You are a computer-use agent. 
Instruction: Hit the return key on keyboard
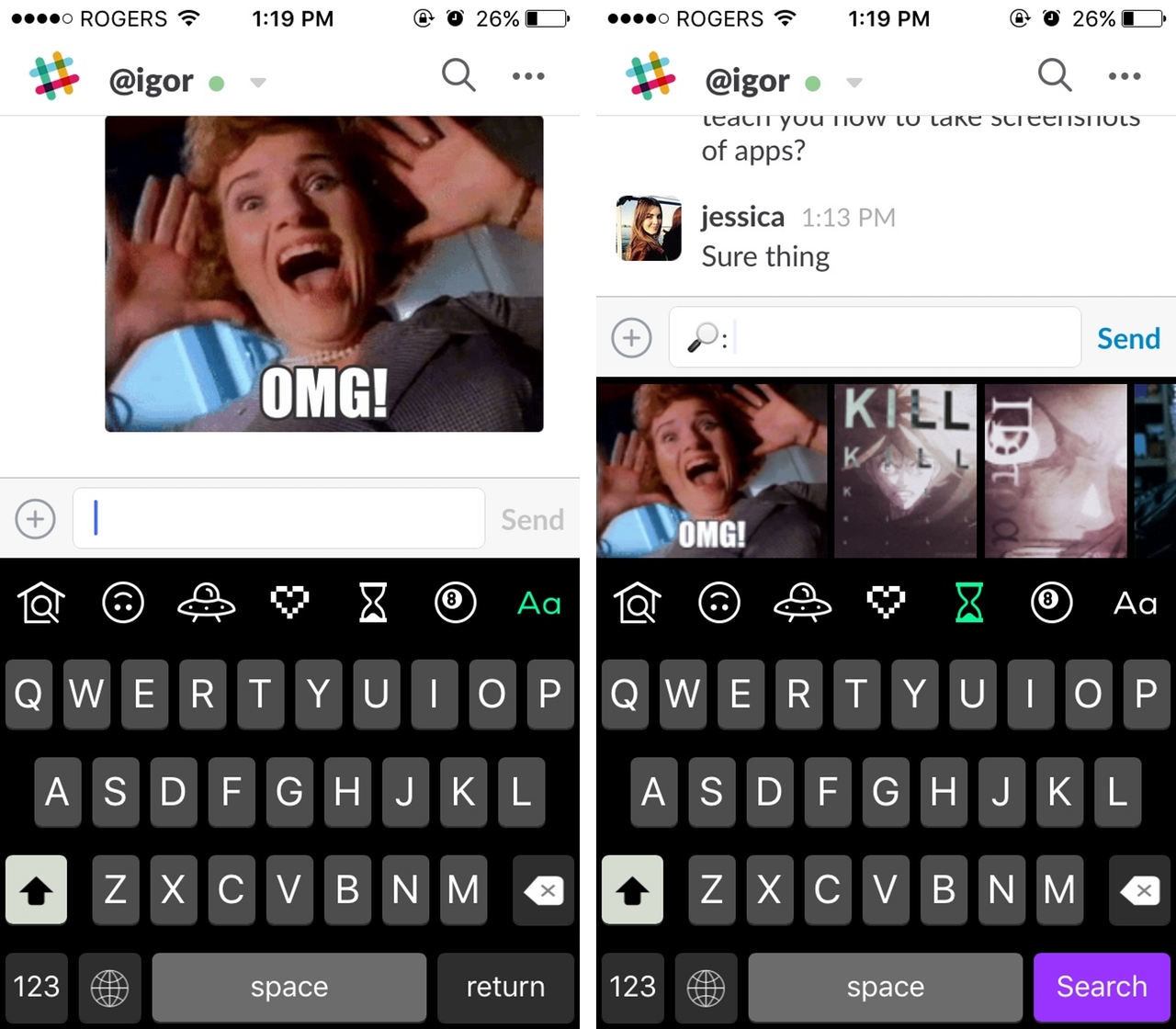505,987
